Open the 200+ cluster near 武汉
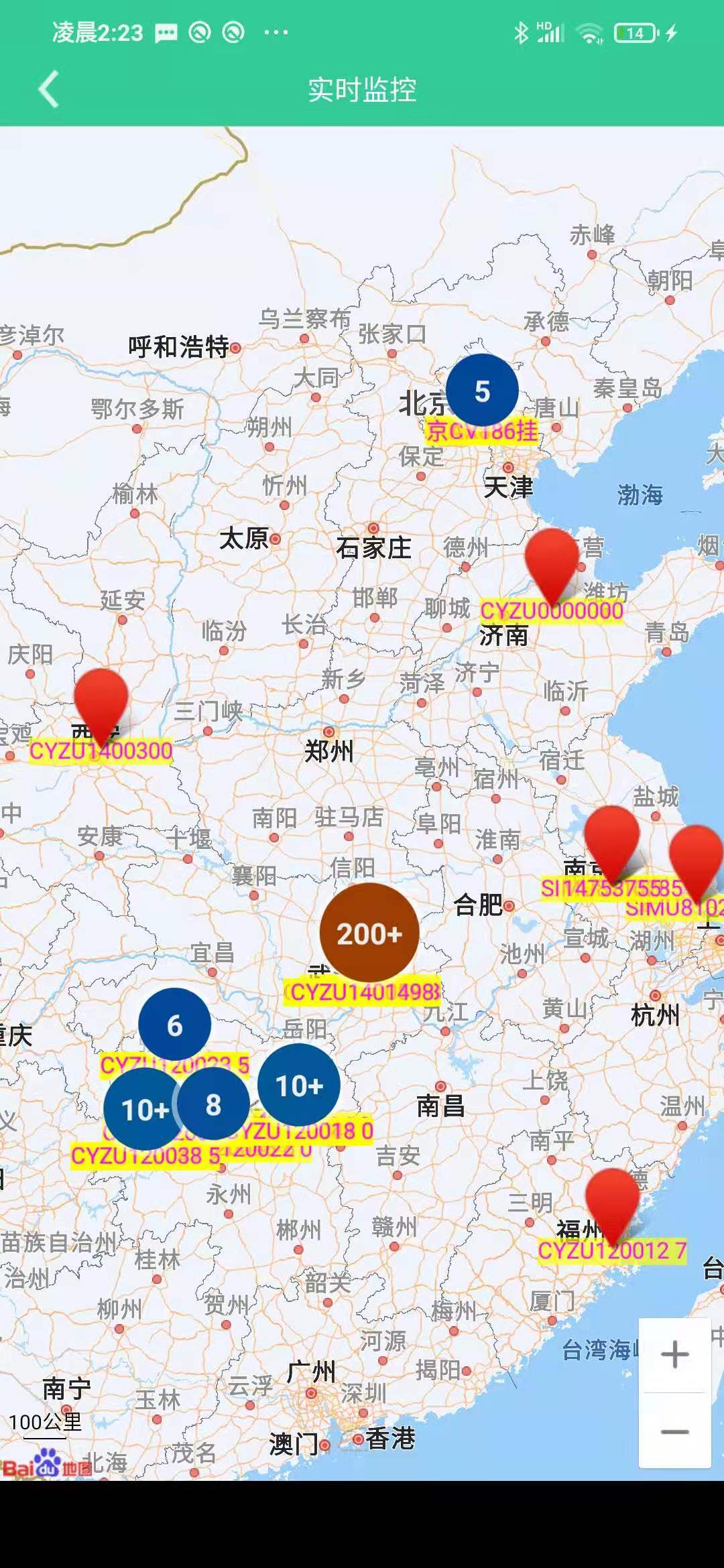Image resolution: width=724 pixels, height=1568 pixels. click(369, 933)
